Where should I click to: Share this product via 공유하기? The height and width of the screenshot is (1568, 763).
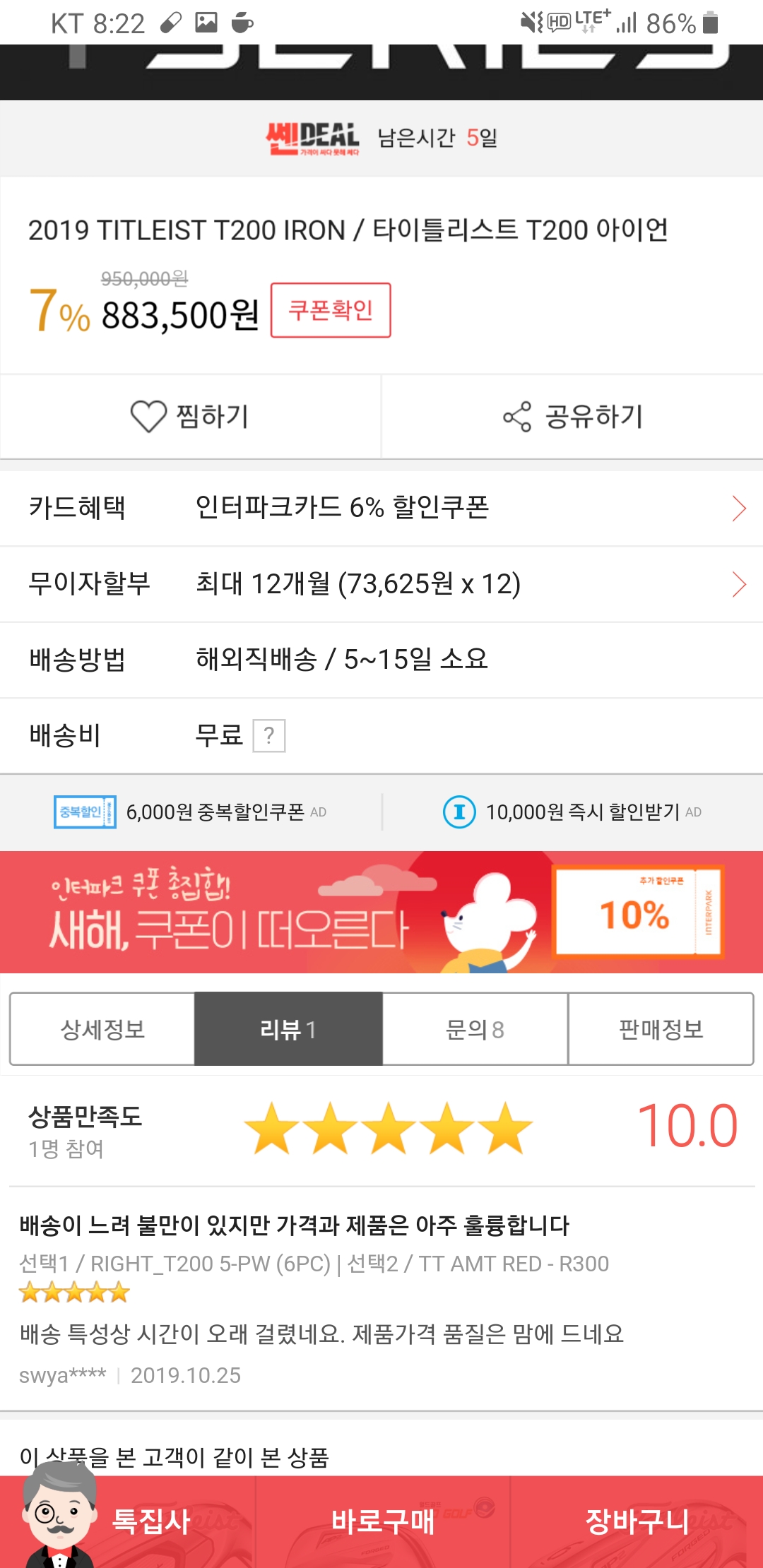[x=572, y=416]
